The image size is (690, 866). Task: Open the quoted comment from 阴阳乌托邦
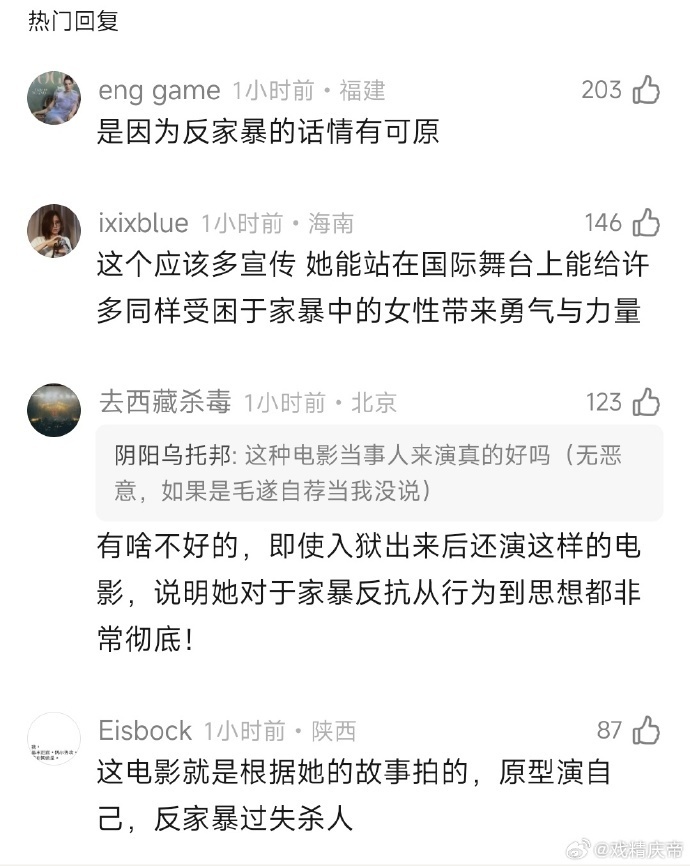coord(379,473)
